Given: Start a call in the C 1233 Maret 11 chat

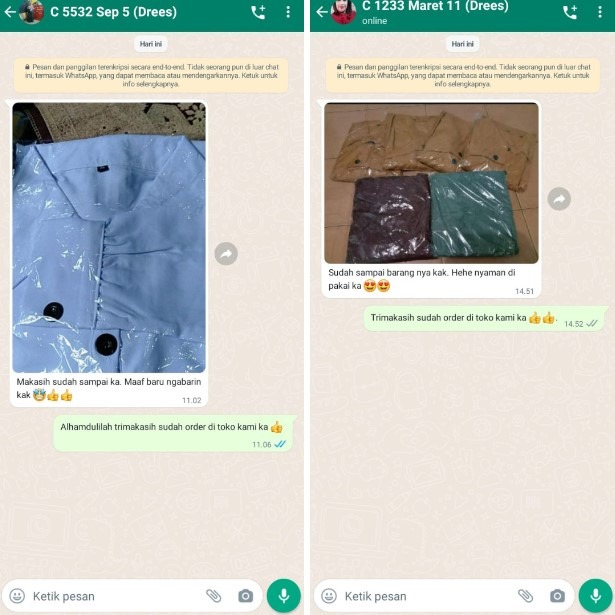Looking at the screenshot, I should (x=570, y=13).
